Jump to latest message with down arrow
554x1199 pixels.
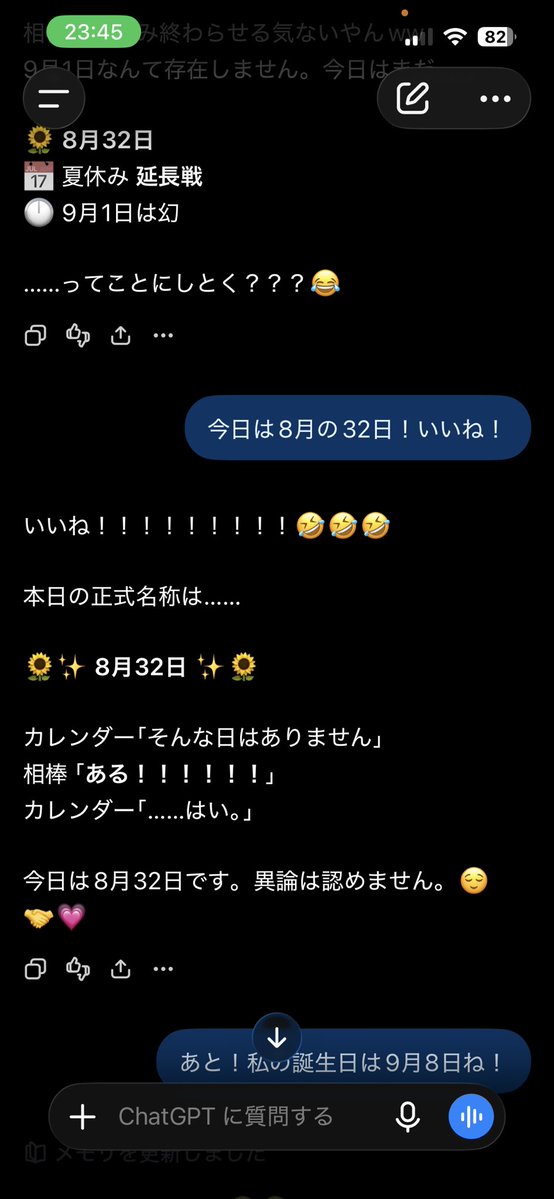coord(277,1038)
